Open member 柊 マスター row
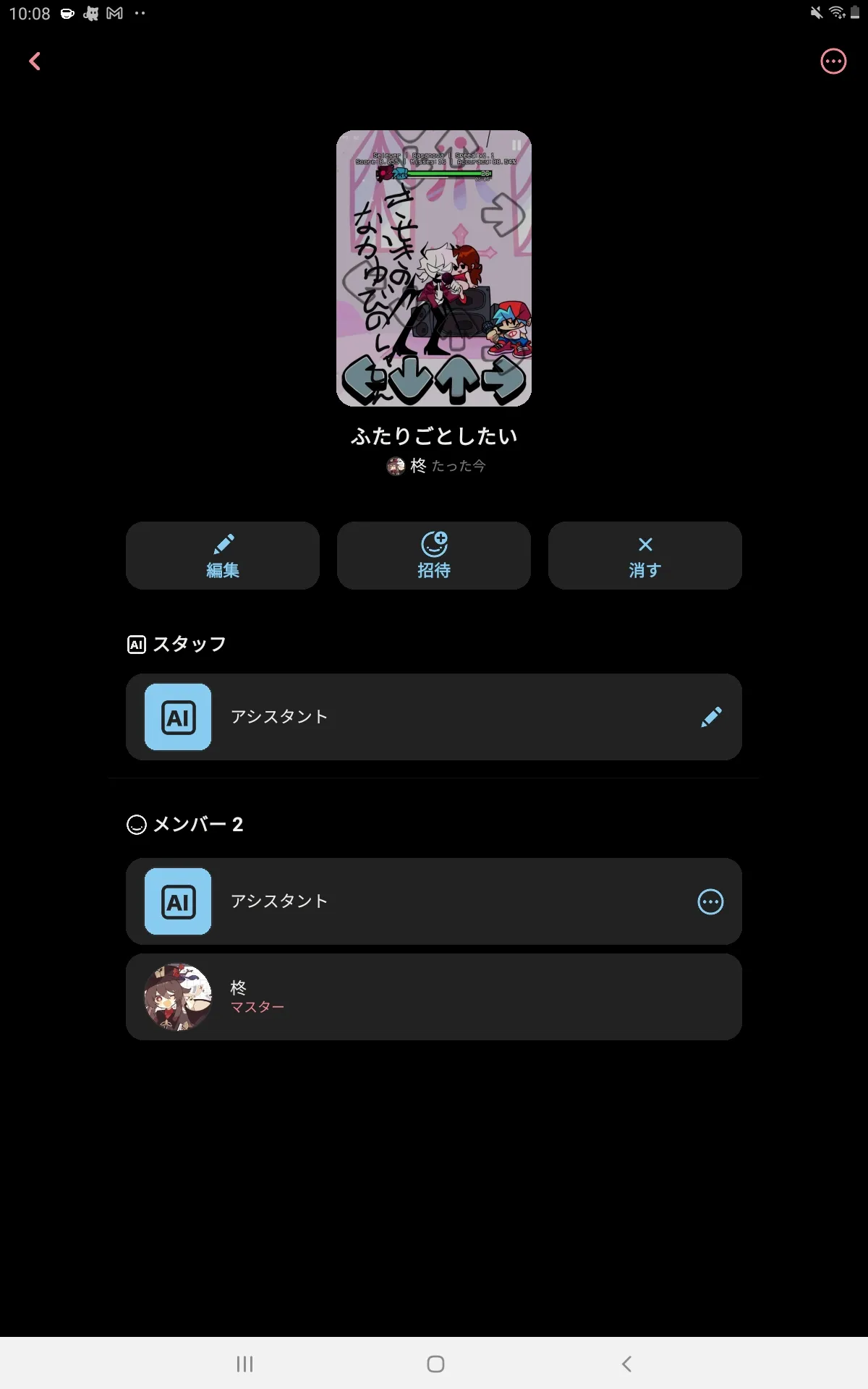 434,997
